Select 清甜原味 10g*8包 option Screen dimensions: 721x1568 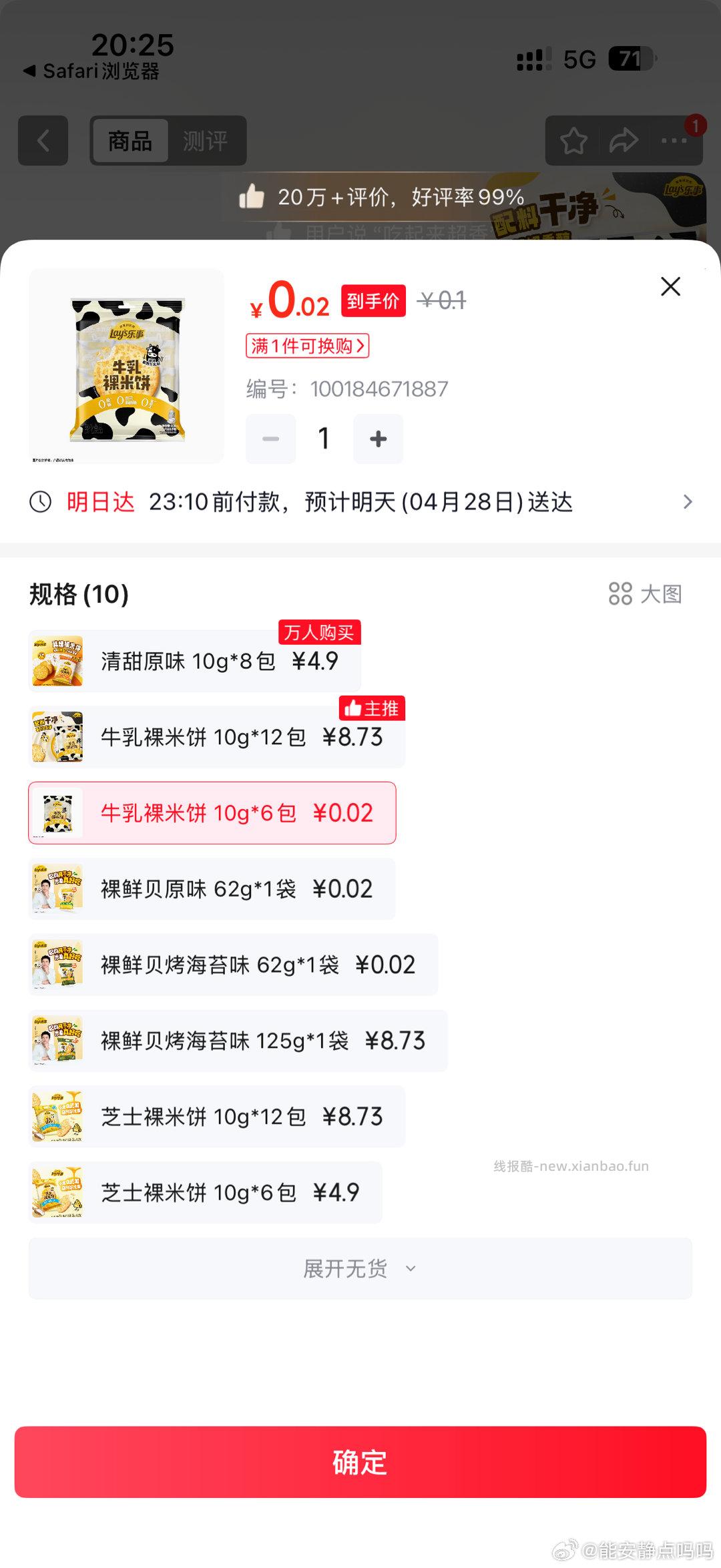coord(194,662)
